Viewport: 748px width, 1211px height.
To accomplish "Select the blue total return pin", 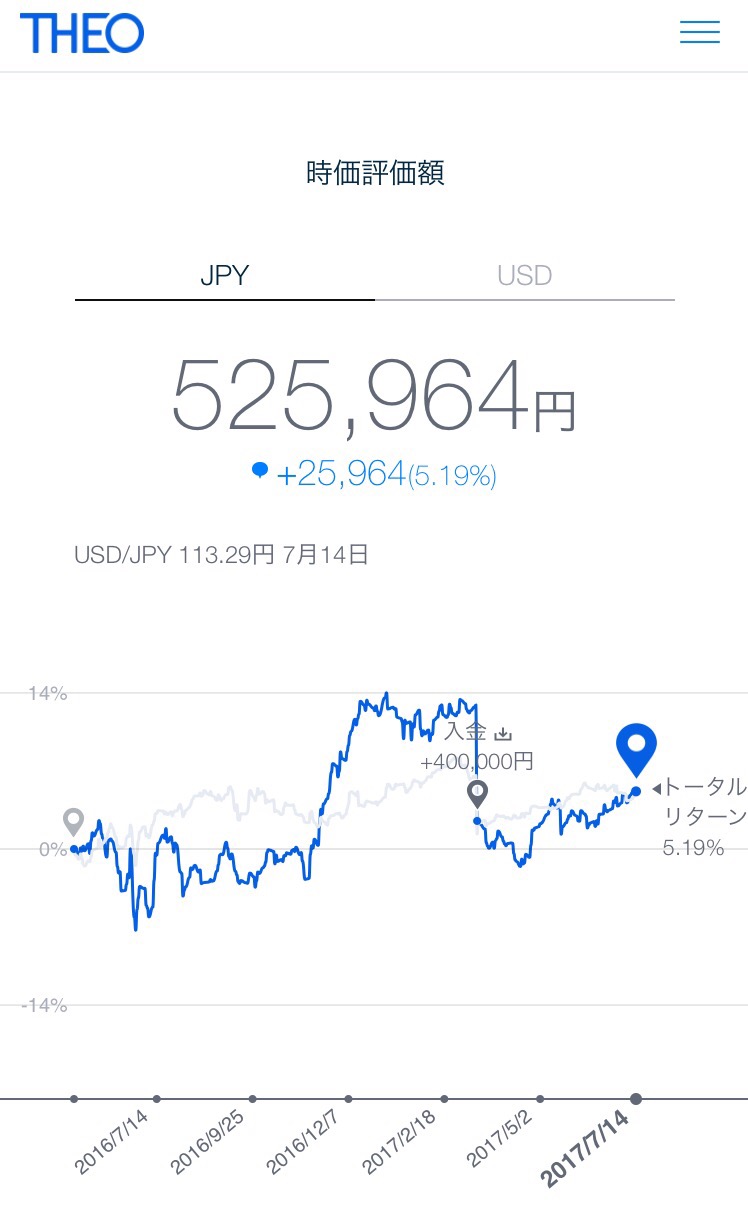I will [x=636, y=751].
